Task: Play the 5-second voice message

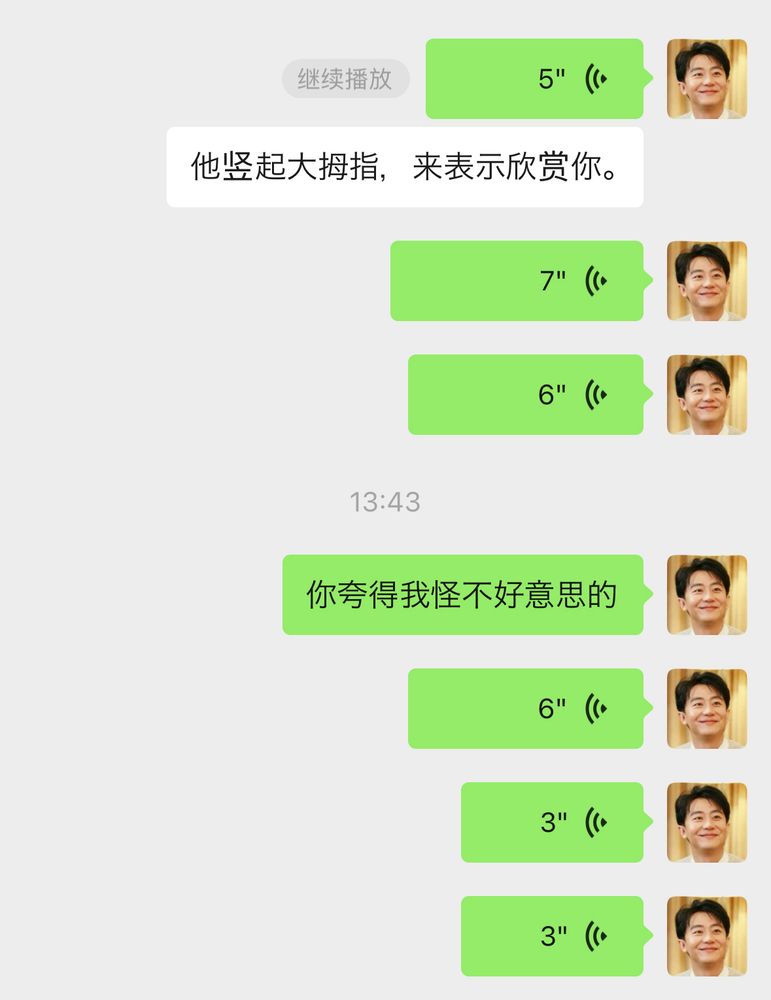Action: (x=534, y=79)
